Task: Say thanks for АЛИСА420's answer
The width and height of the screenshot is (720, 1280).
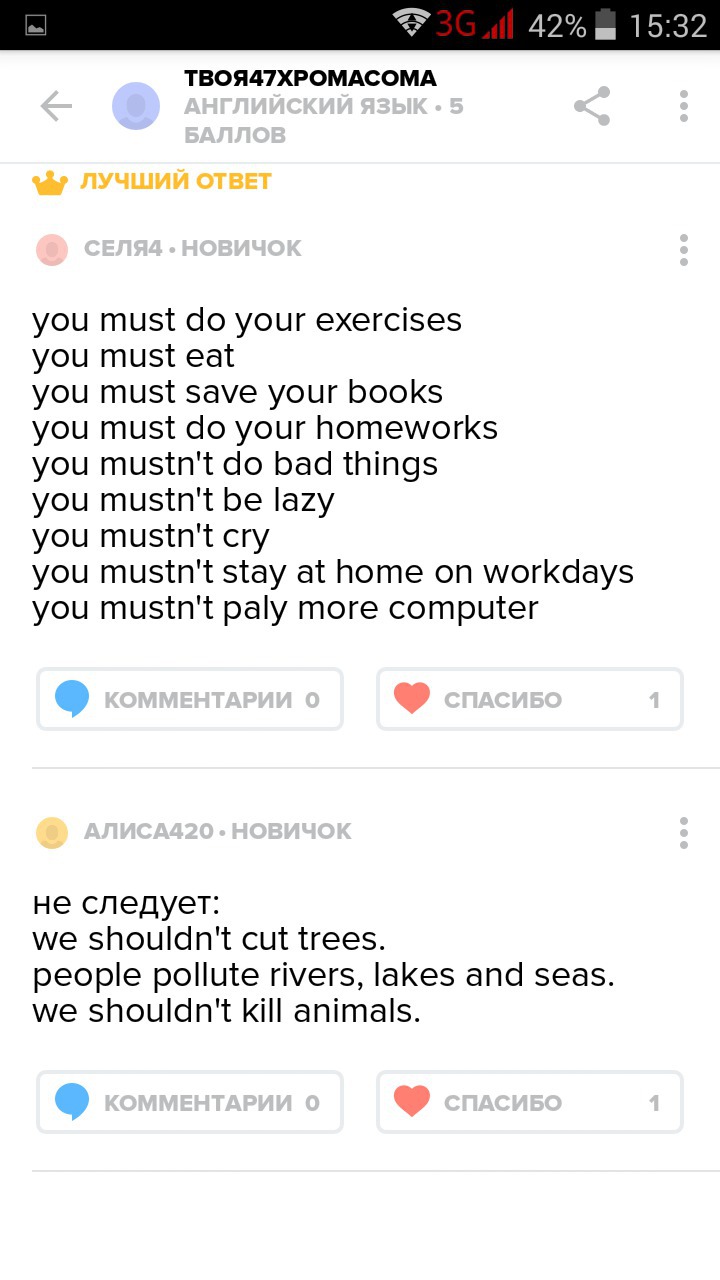Action: pos(529,1102)
